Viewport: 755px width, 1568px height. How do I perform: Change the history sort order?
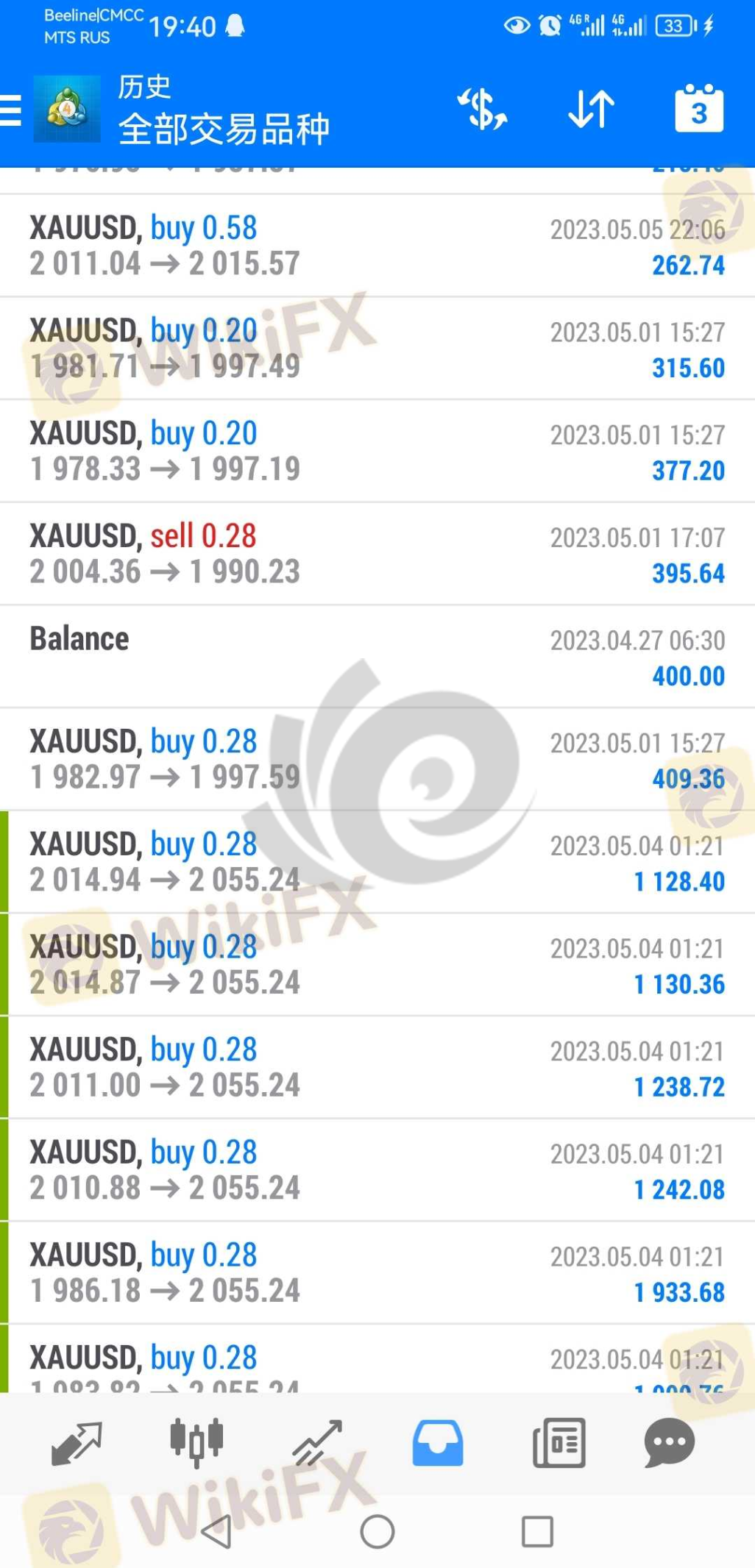(591, 110)
